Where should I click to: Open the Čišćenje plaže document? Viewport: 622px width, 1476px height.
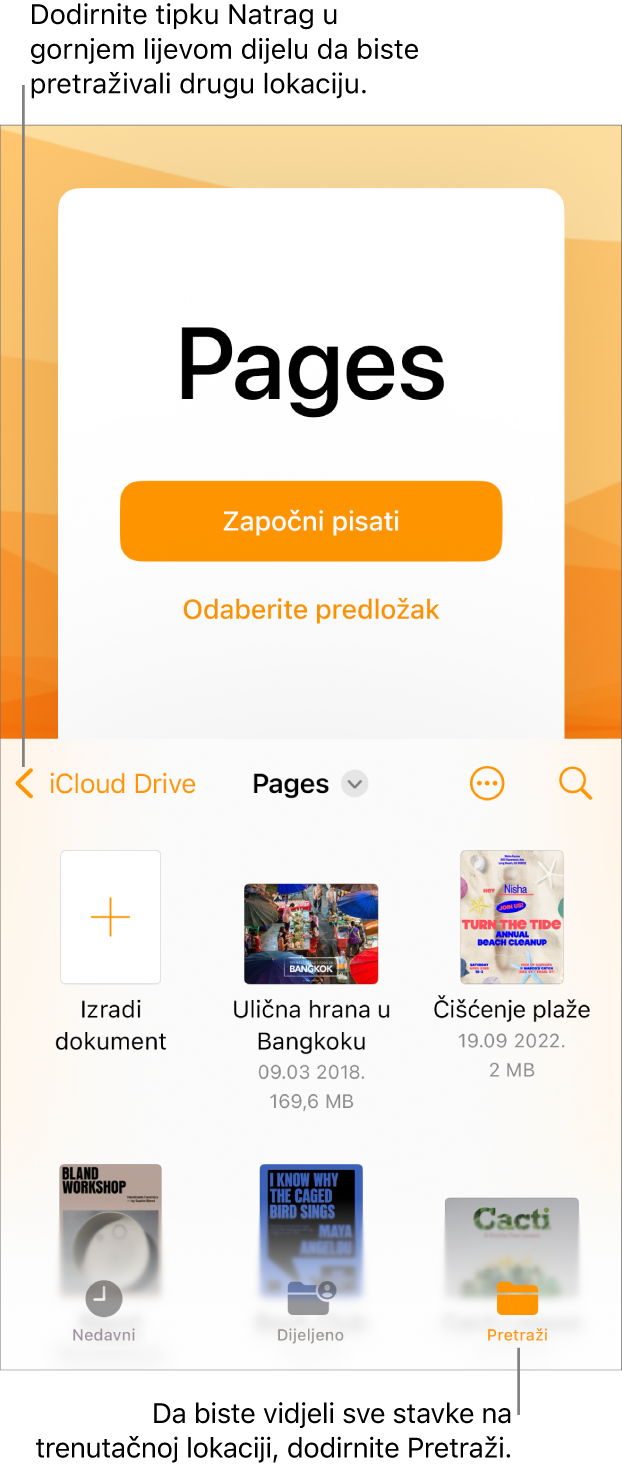coord(511,917)
